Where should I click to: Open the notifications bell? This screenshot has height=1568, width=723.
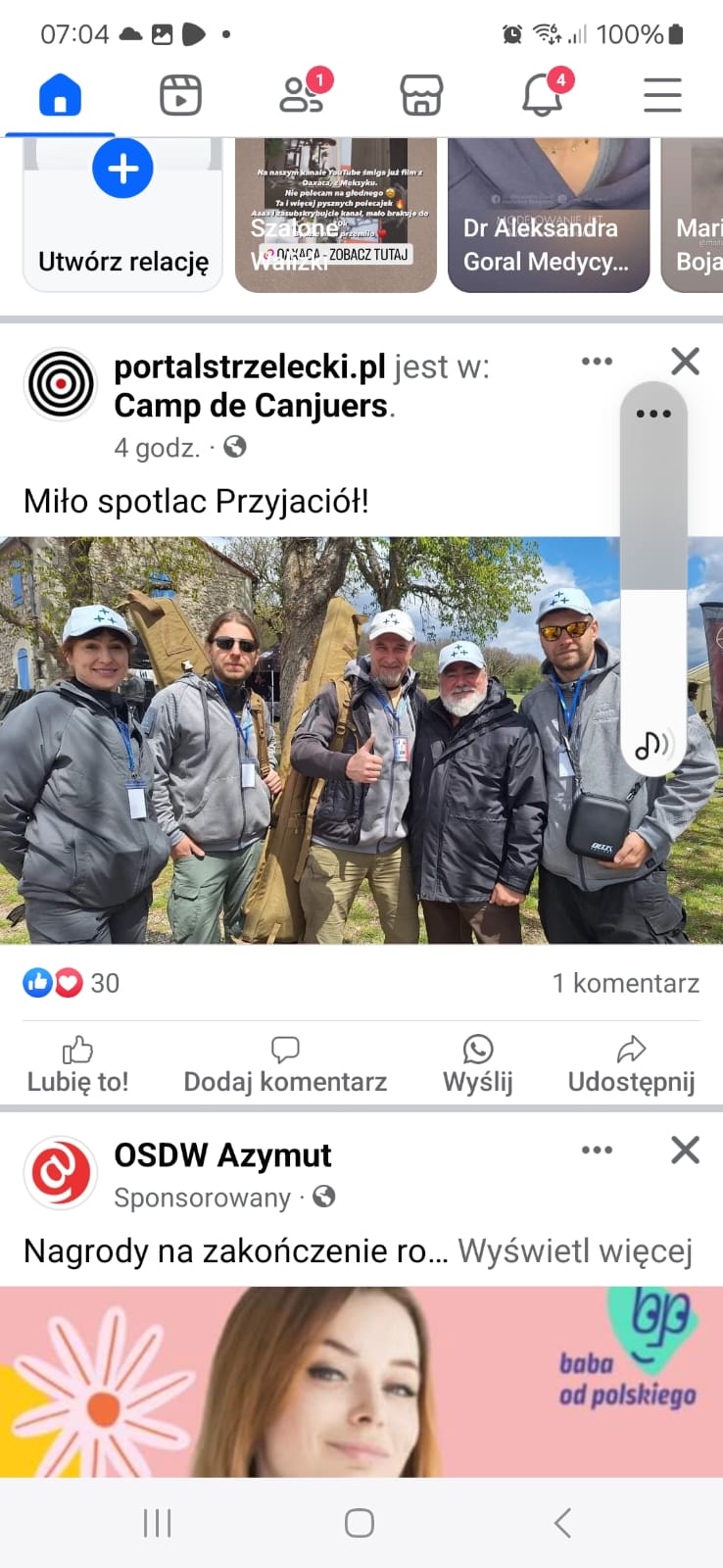click(x=543, y=94)
